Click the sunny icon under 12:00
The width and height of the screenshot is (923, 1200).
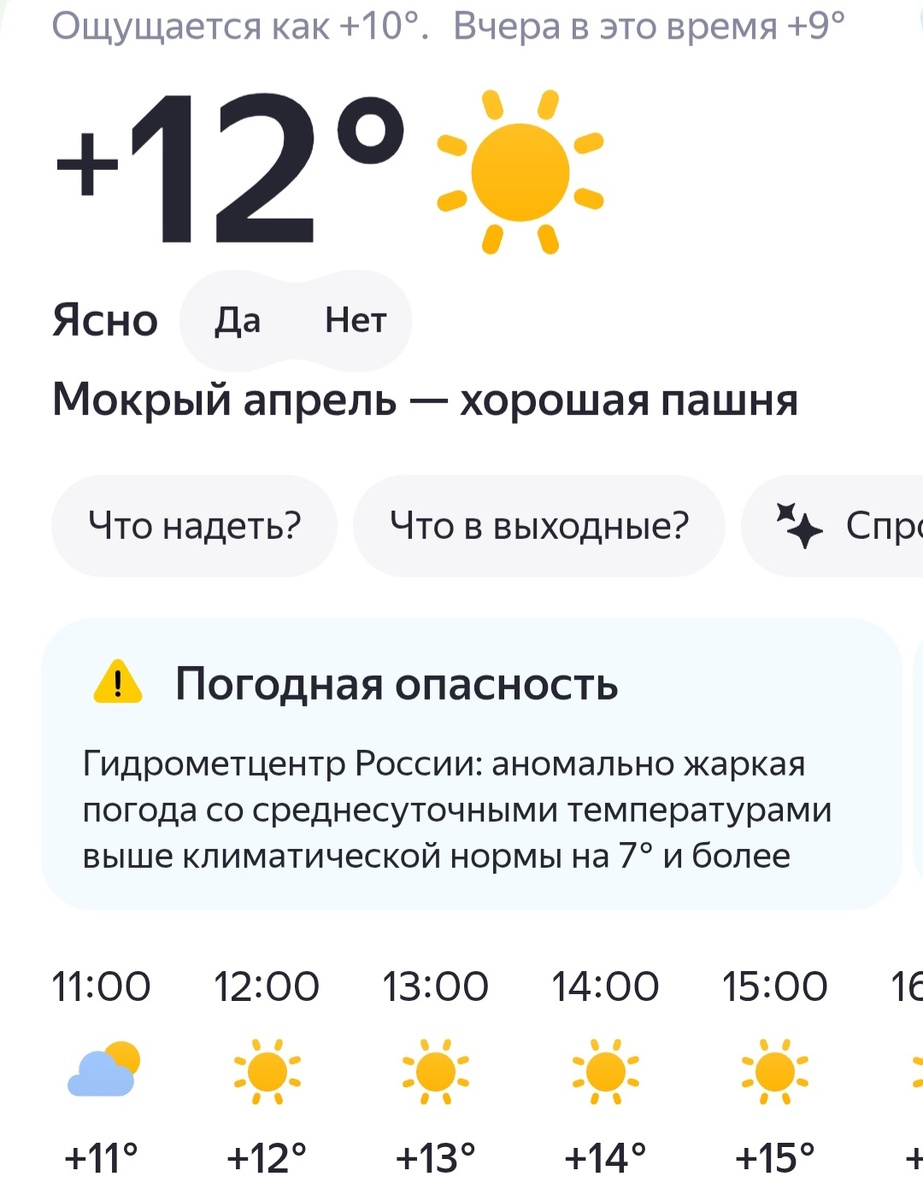point(268,1072)
